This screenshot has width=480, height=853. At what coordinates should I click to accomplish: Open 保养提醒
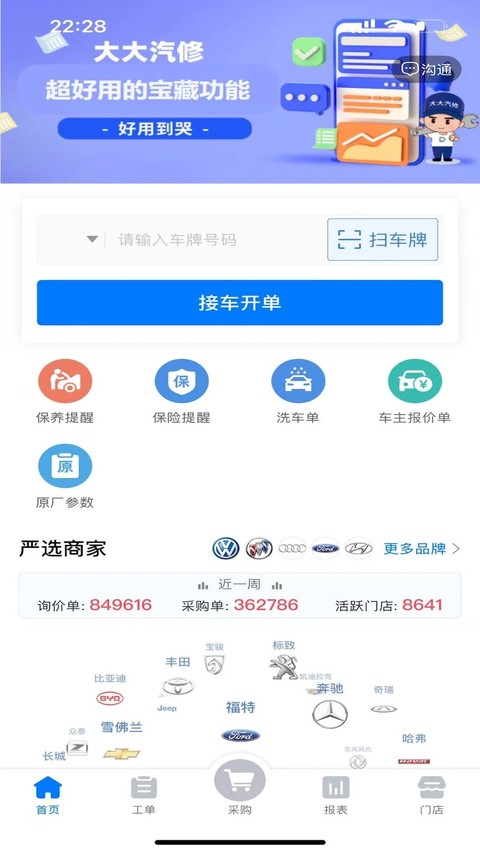tap(65, 392)
